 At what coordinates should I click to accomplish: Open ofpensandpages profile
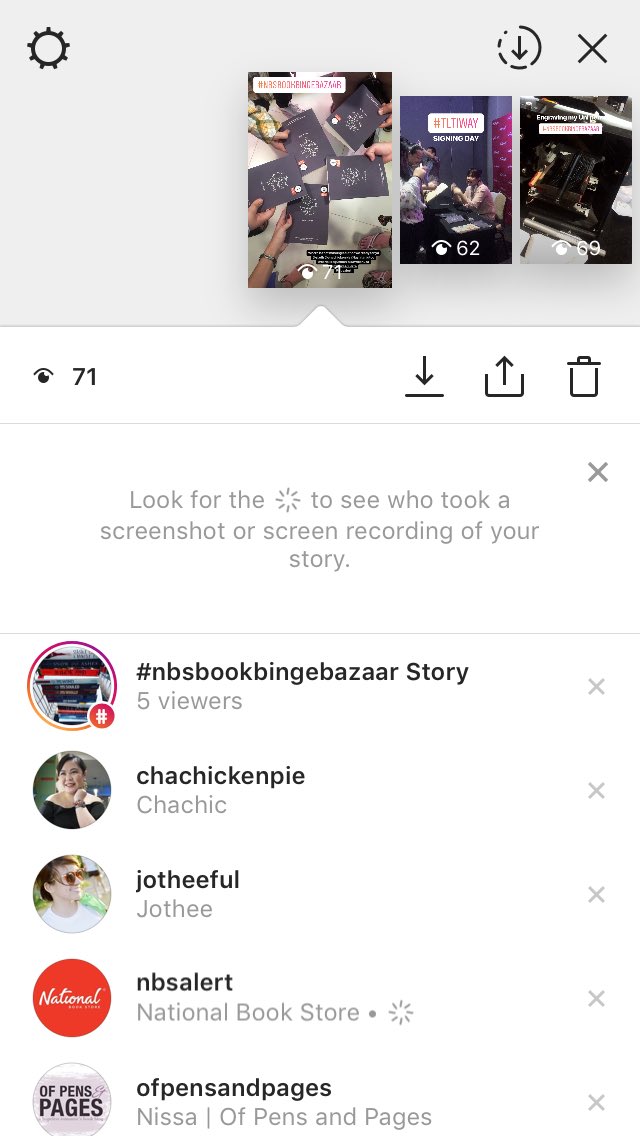[235, 1102]
